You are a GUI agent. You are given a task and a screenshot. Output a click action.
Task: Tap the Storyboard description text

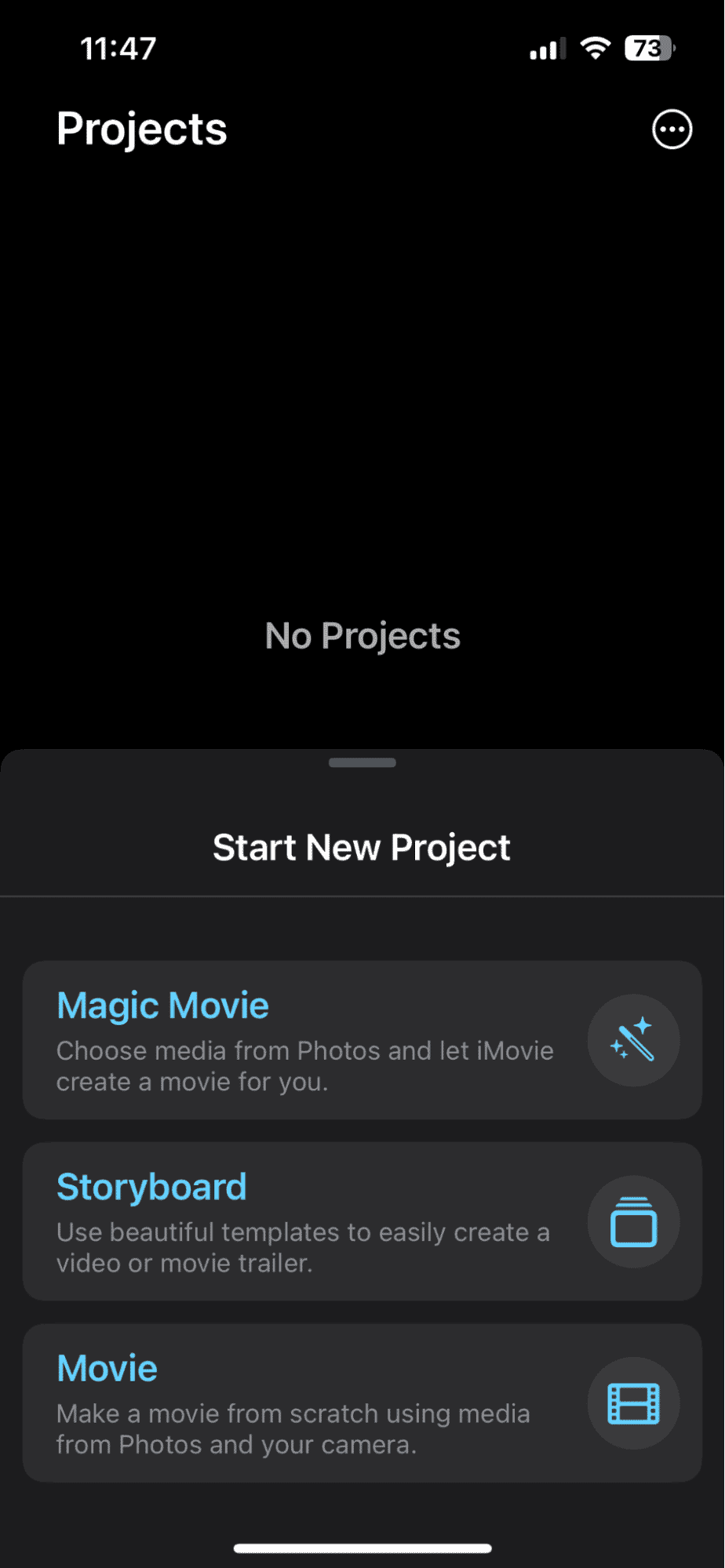[x=303, y=1247]
